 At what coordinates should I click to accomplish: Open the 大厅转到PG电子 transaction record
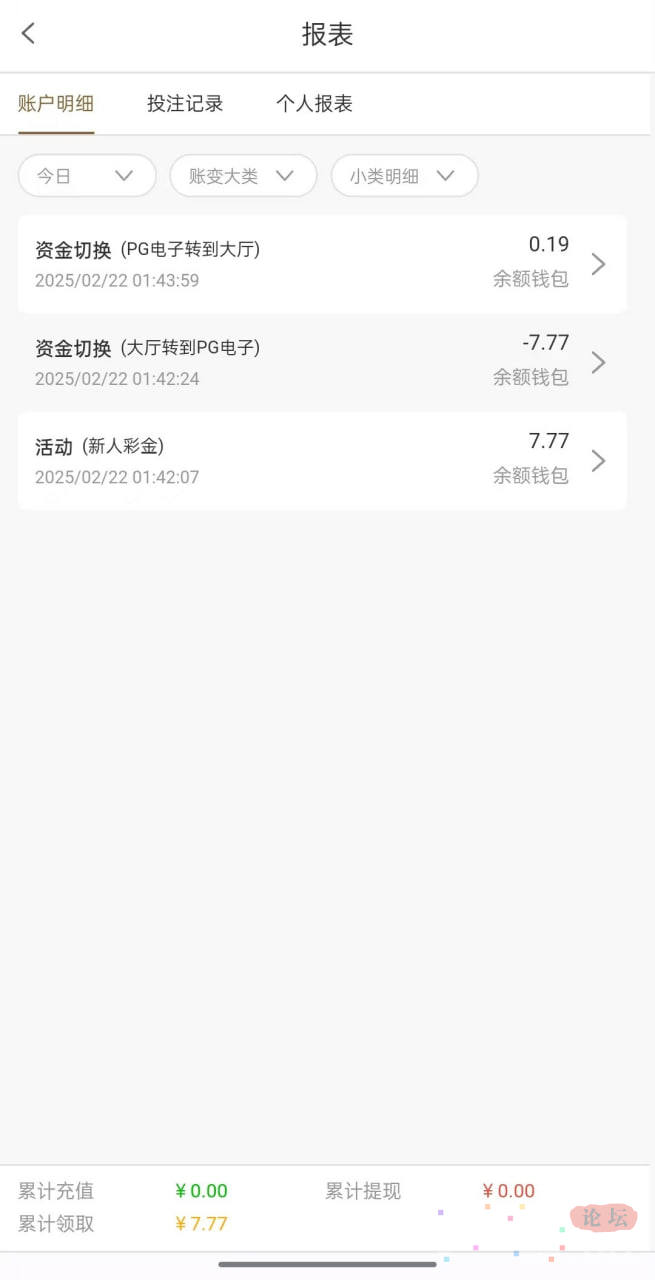pos(322,362)
